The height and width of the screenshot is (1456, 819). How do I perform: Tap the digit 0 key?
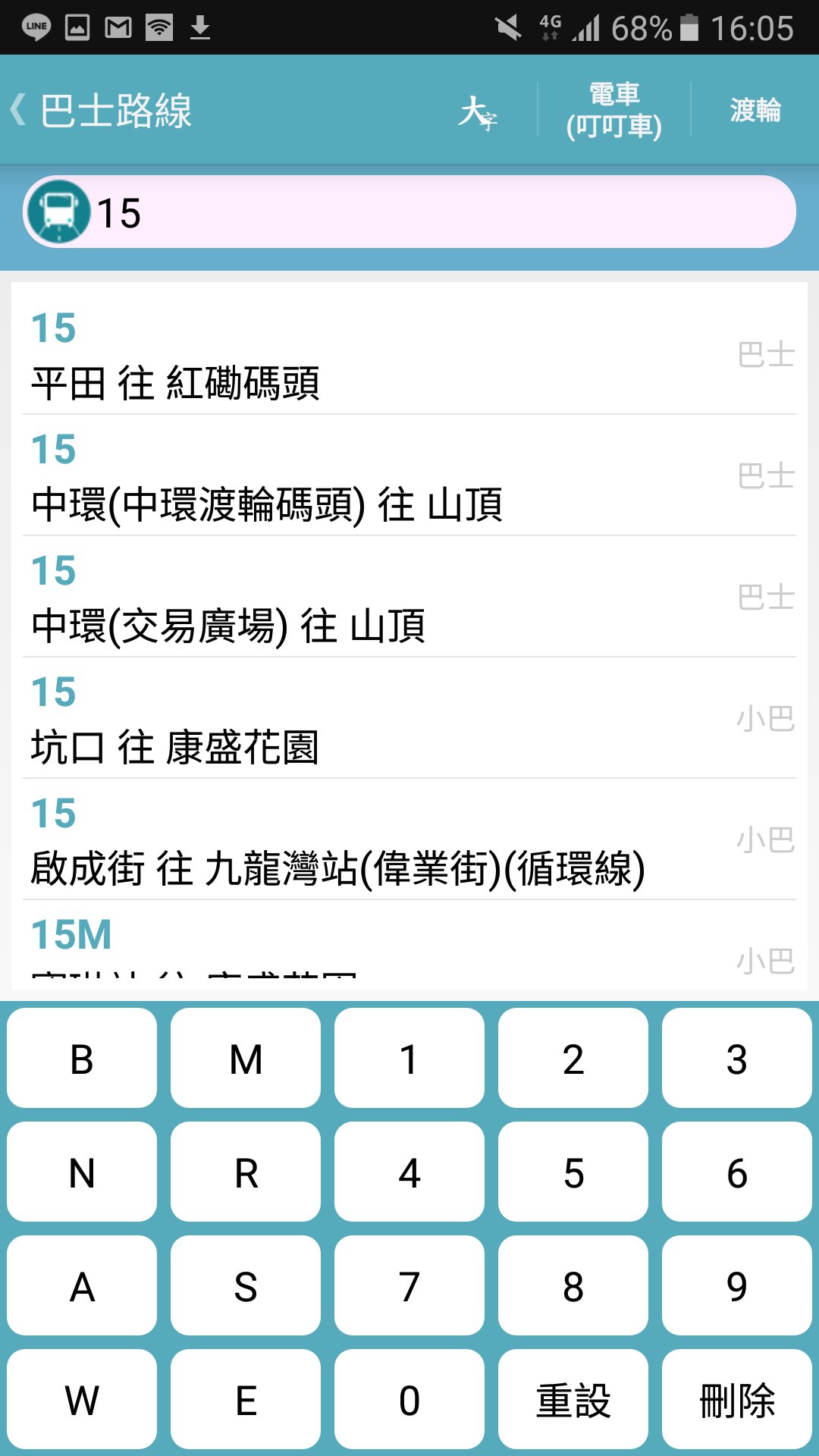point(409,1400)
